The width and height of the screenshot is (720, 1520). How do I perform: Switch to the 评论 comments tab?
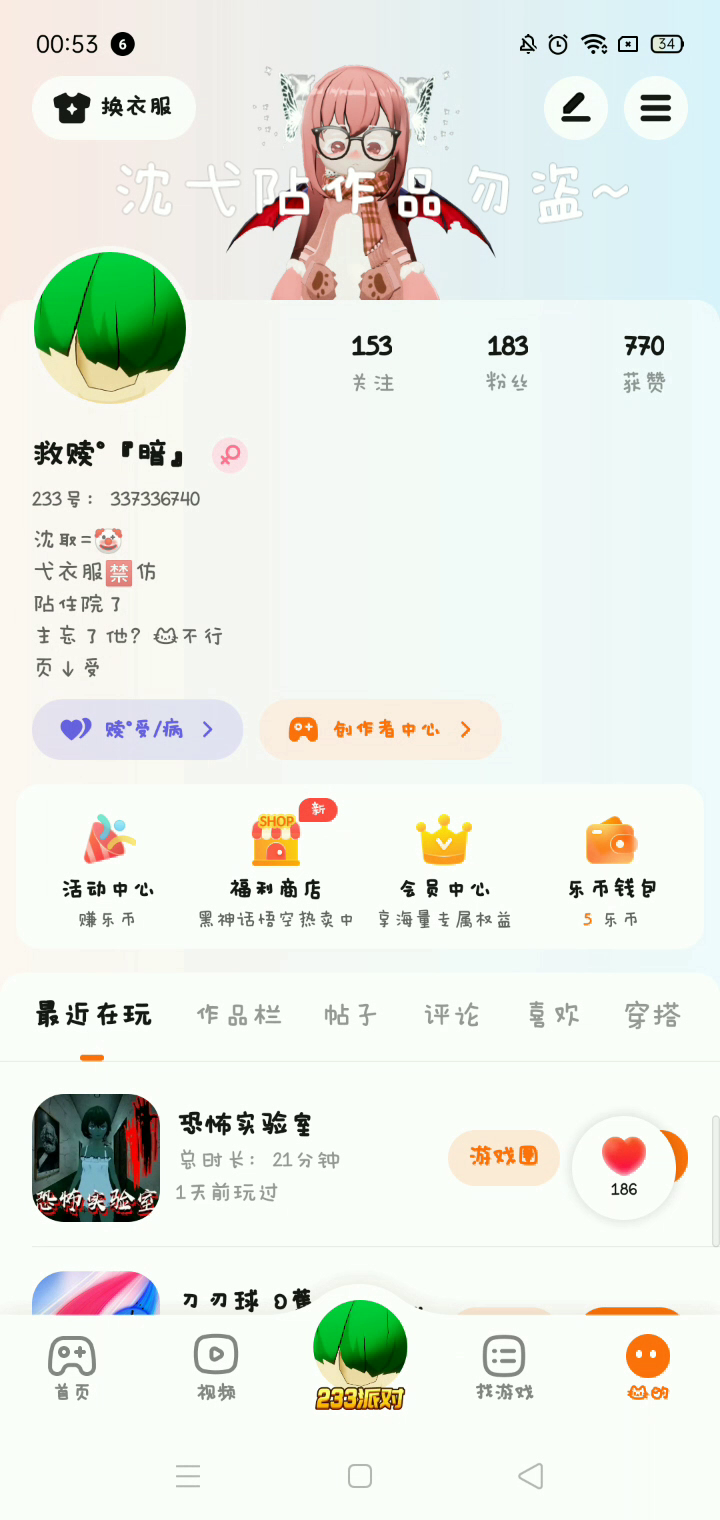(452, 1015)
